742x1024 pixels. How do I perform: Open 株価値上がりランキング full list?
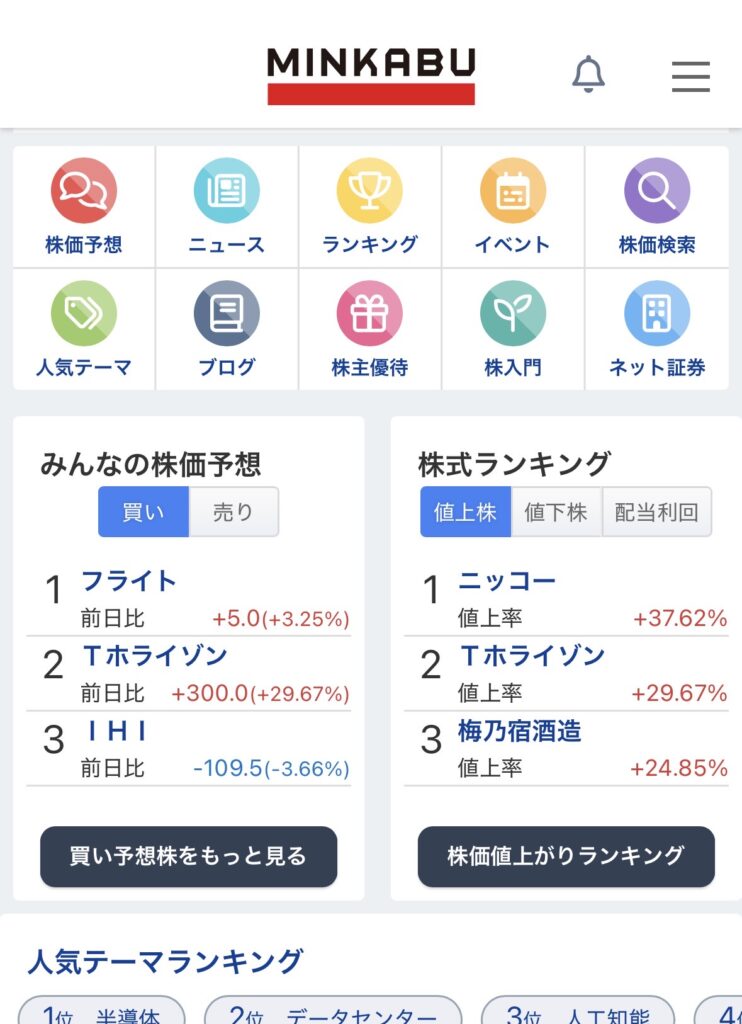566,856
